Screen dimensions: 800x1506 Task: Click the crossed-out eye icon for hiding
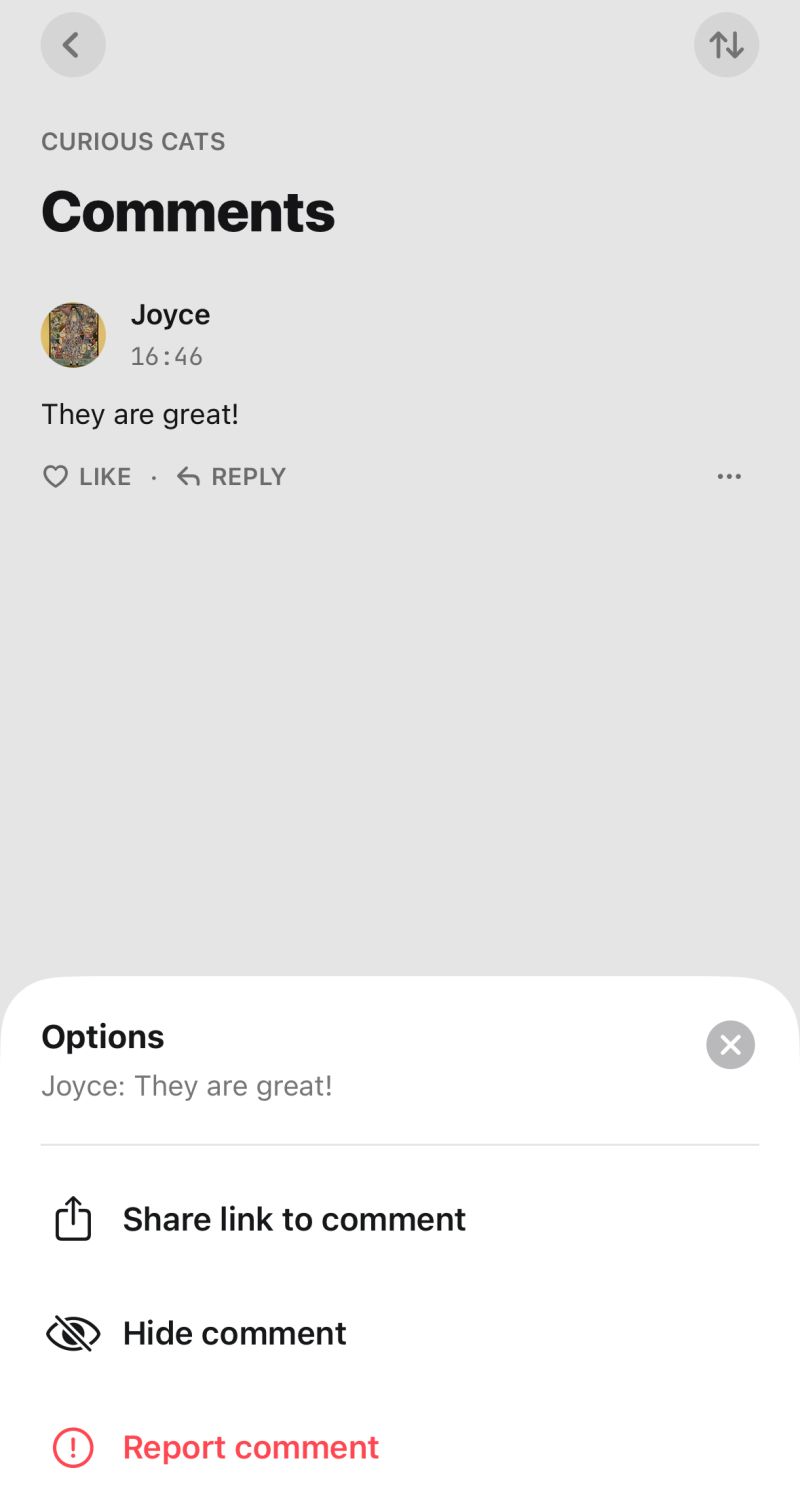71,1333
